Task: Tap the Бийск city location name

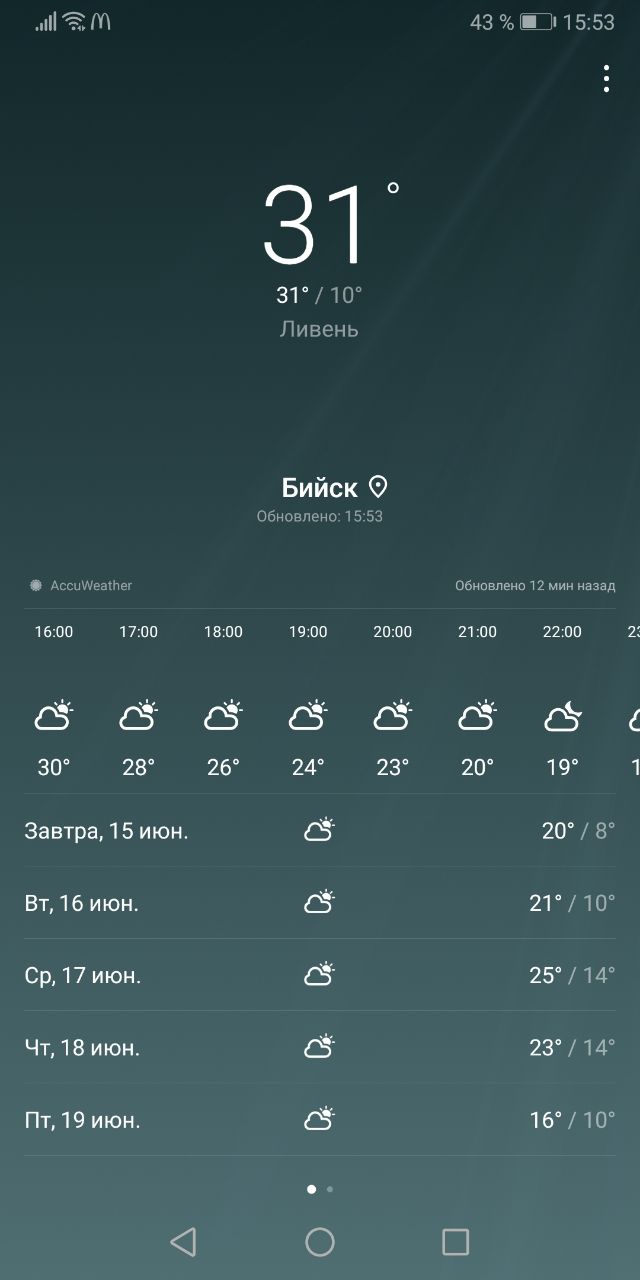Action: pos(320,487)
